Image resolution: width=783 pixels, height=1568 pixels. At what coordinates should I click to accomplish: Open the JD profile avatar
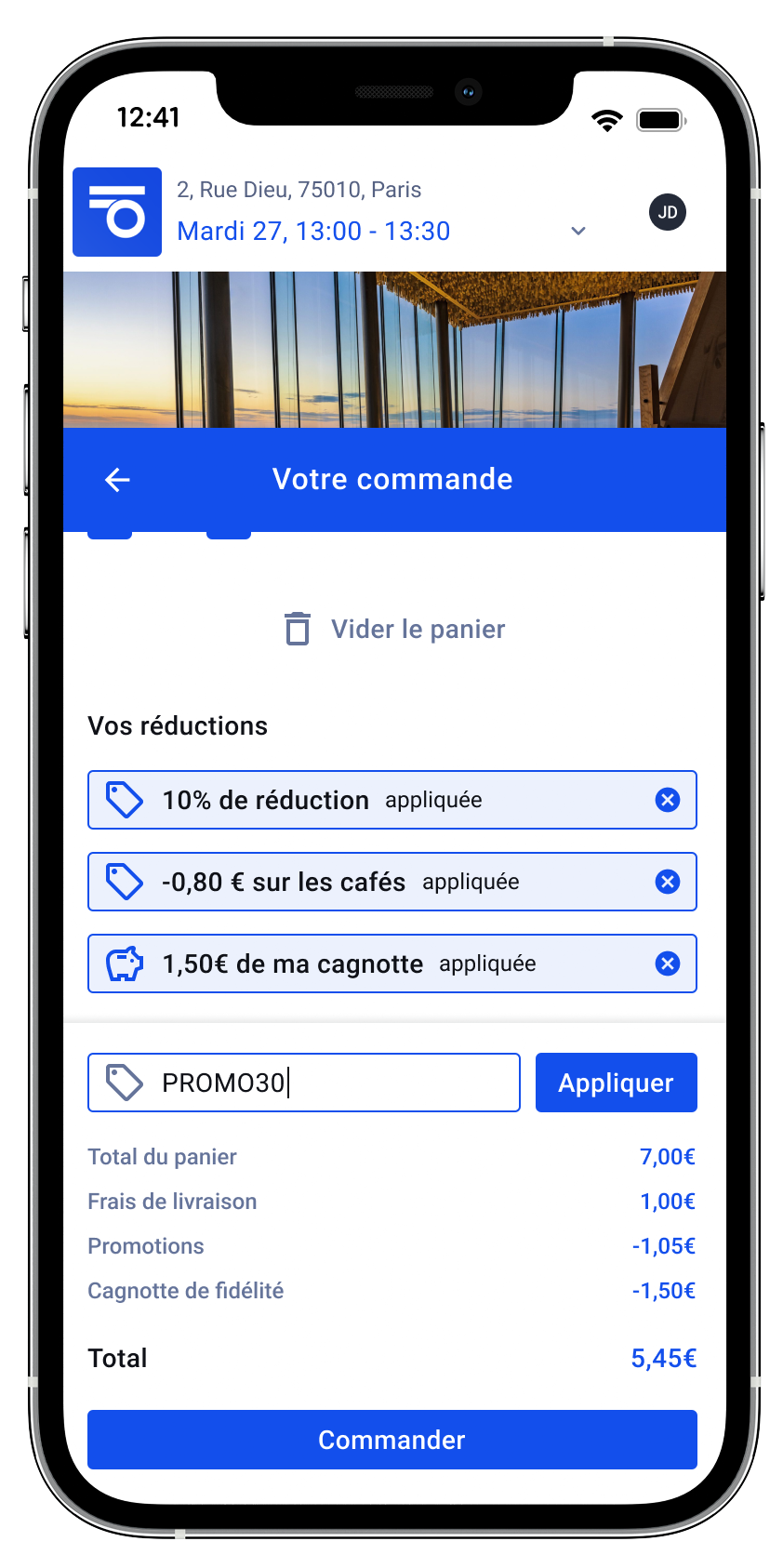click(668, 212)
